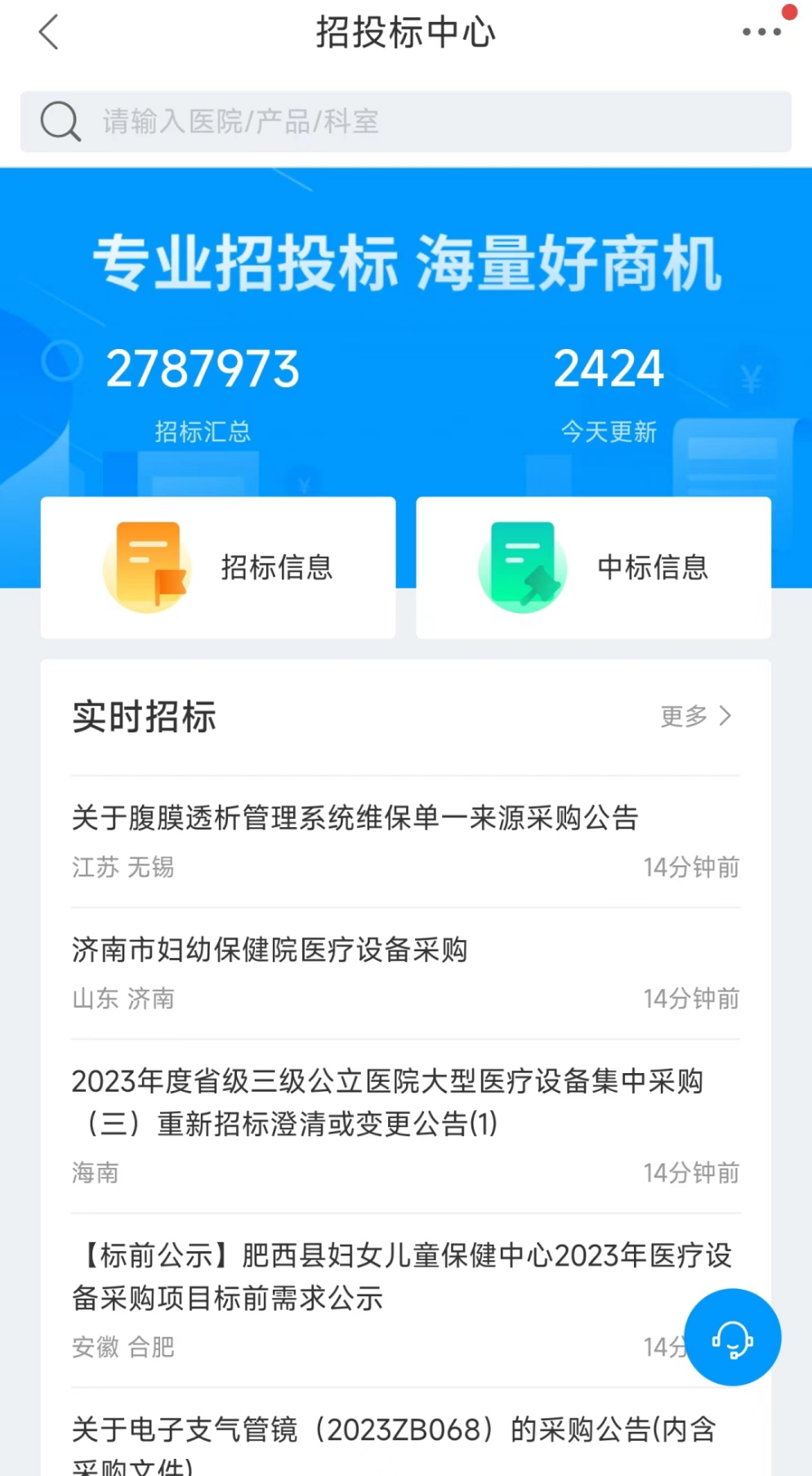This screenshot has height=1476, width=812.
Task: Tap the hospital/product/department search box
Action: click(406, 122)
